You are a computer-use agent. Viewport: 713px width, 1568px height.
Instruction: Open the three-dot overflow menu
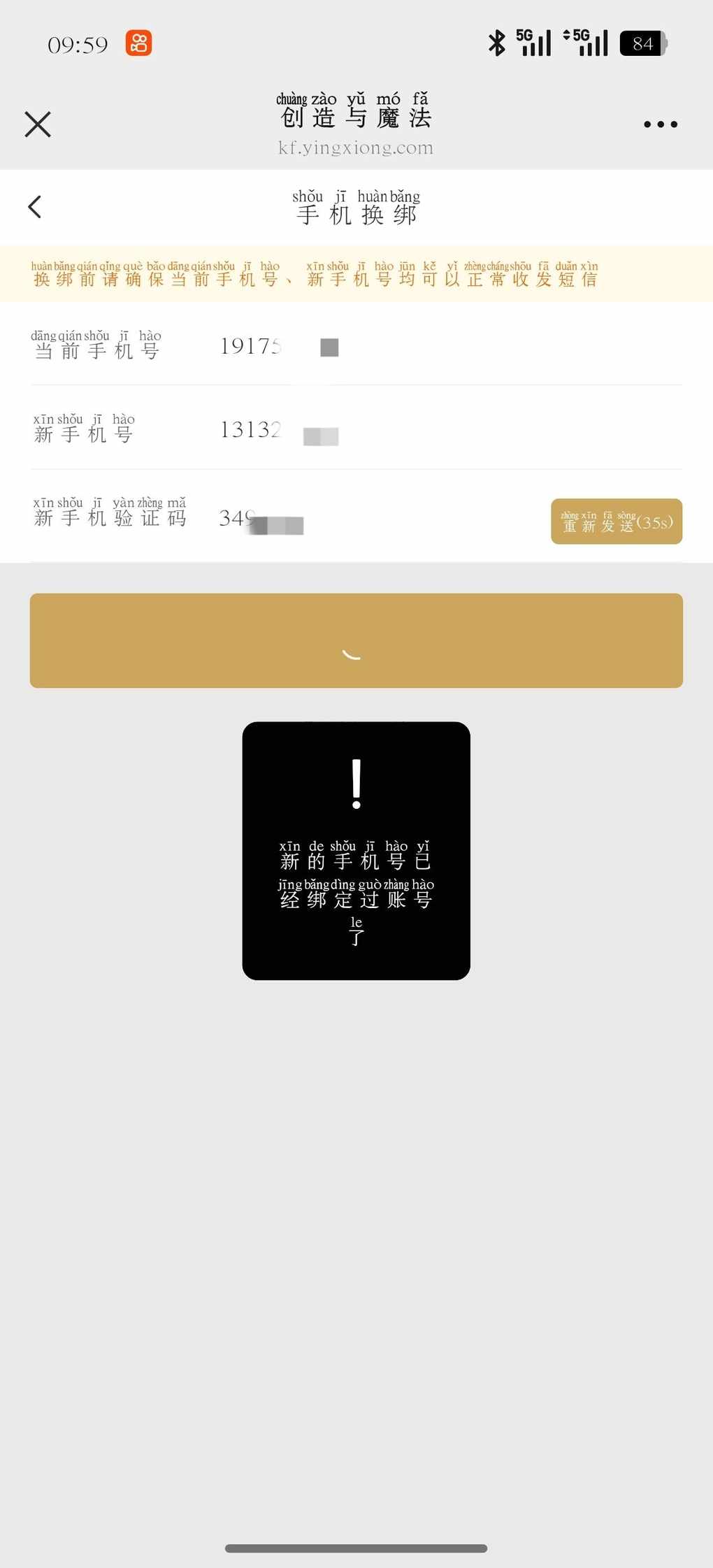pos(660,124)
